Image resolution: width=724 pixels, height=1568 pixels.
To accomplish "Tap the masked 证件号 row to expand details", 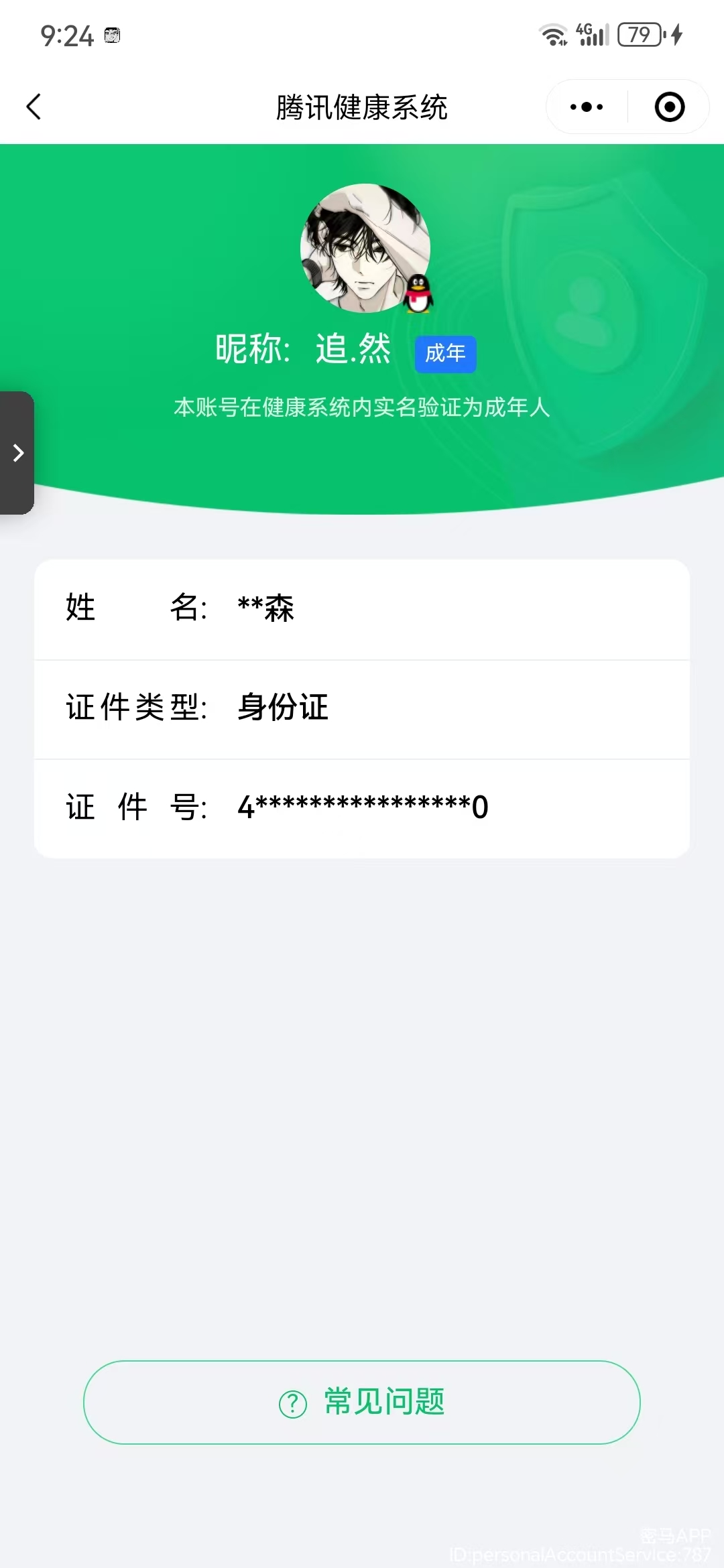I will tap(362, 807).
